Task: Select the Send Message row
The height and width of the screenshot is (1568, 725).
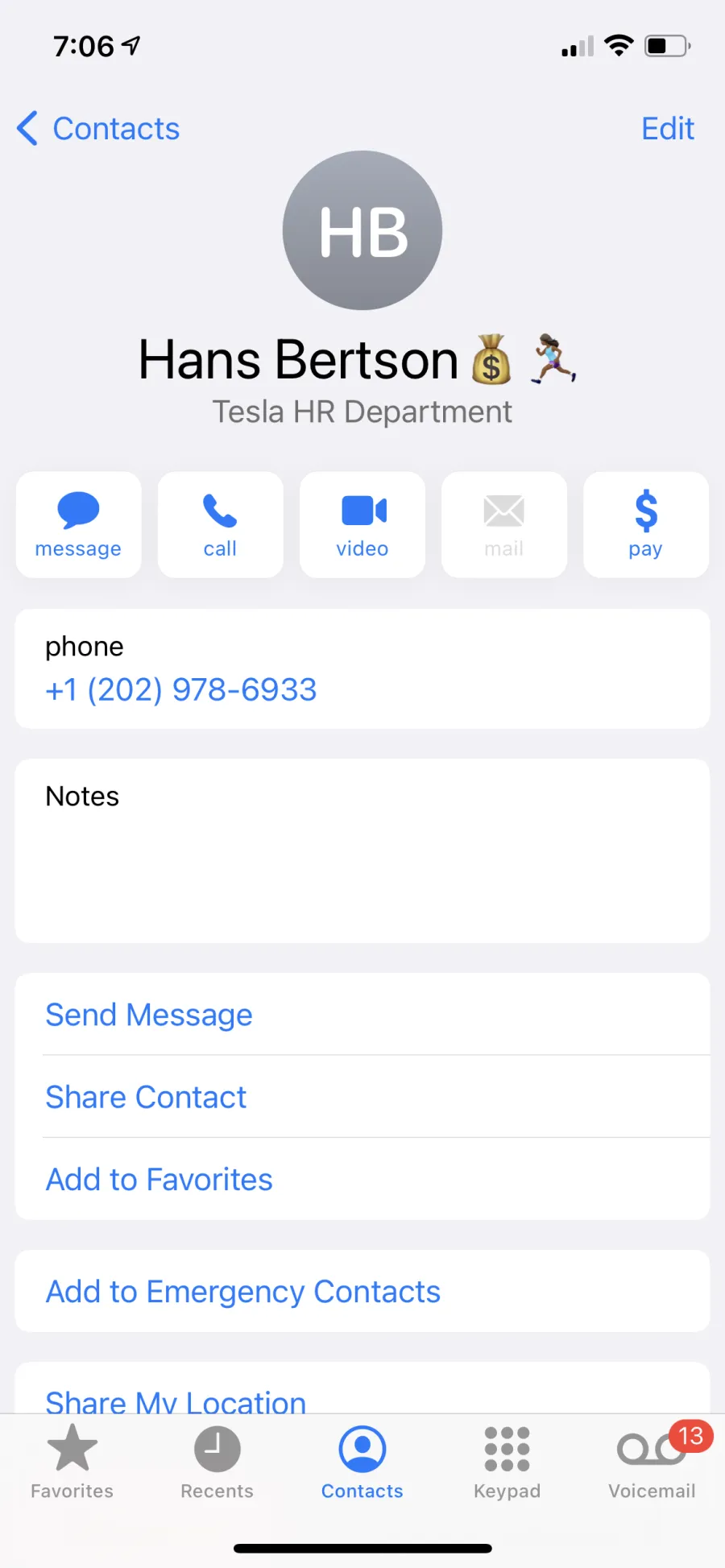Action: coord(362,1015)
